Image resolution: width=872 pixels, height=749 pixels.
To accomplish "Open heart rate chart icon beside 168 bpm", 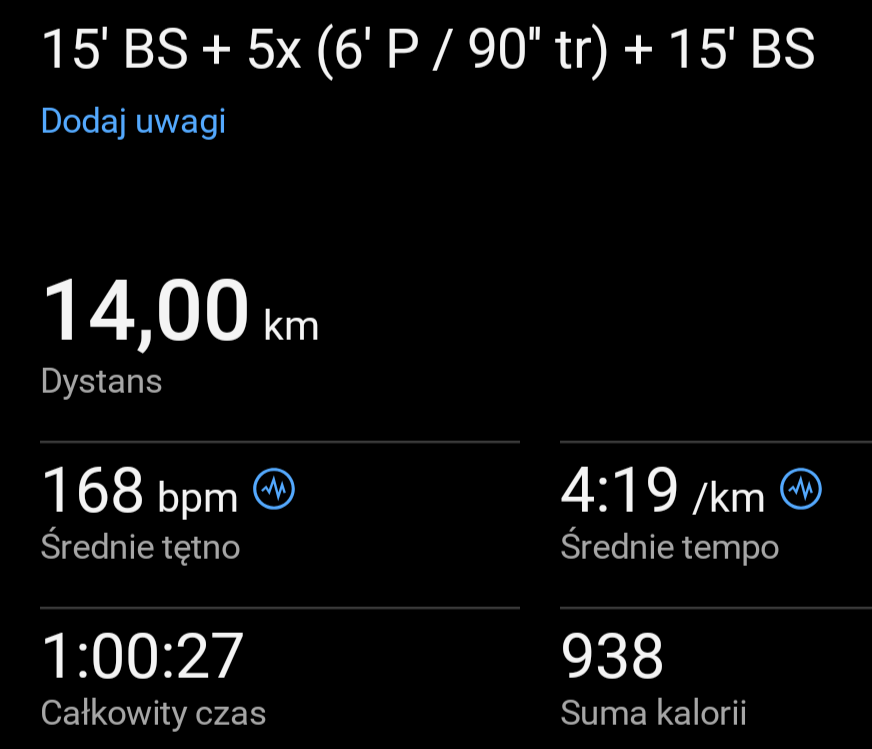I will (x=274, y=489).
